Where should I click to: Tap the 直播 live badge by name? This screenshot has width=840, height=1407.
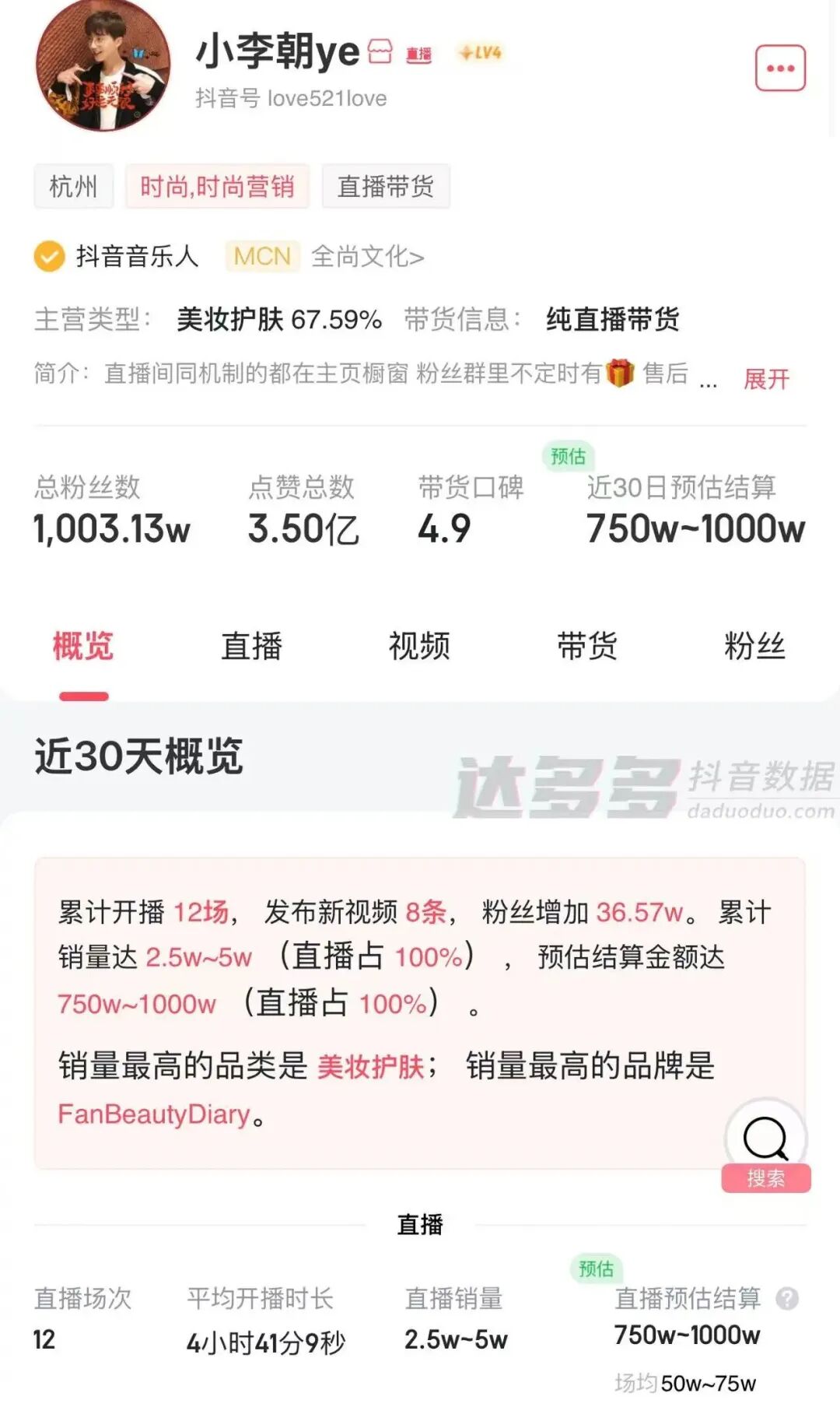[418, 54]
